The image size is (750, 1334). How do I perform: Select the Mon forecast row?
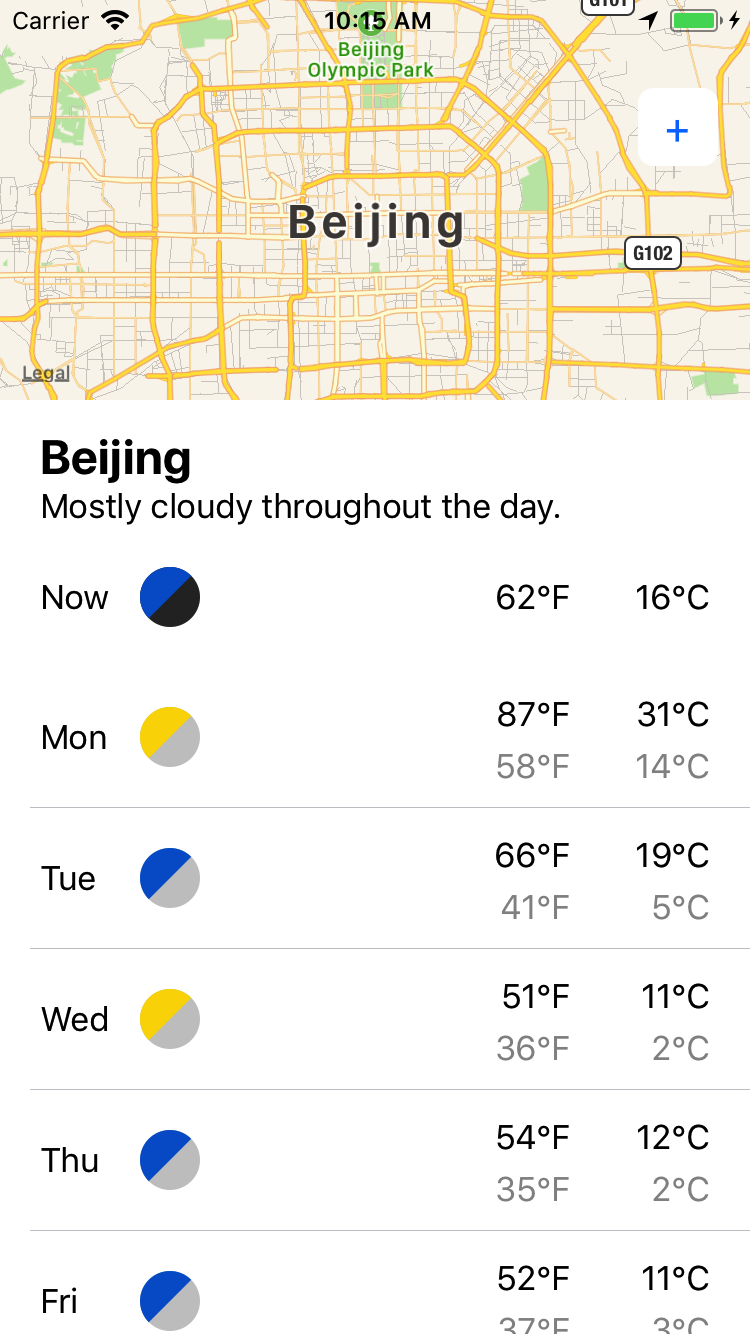pos(375,738)
